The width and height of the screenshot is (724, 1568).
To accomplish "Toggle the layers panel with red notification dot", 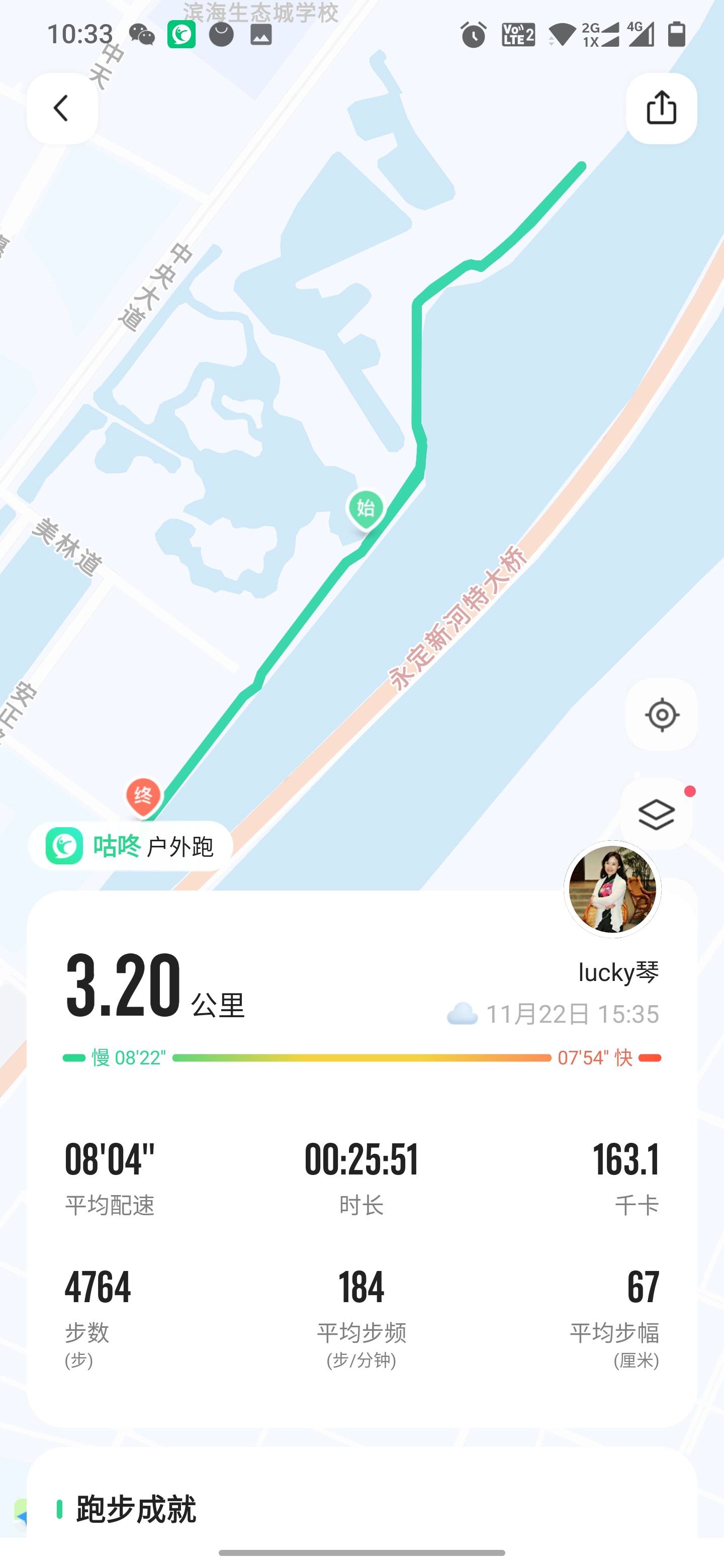I will [x=658, y=814].
